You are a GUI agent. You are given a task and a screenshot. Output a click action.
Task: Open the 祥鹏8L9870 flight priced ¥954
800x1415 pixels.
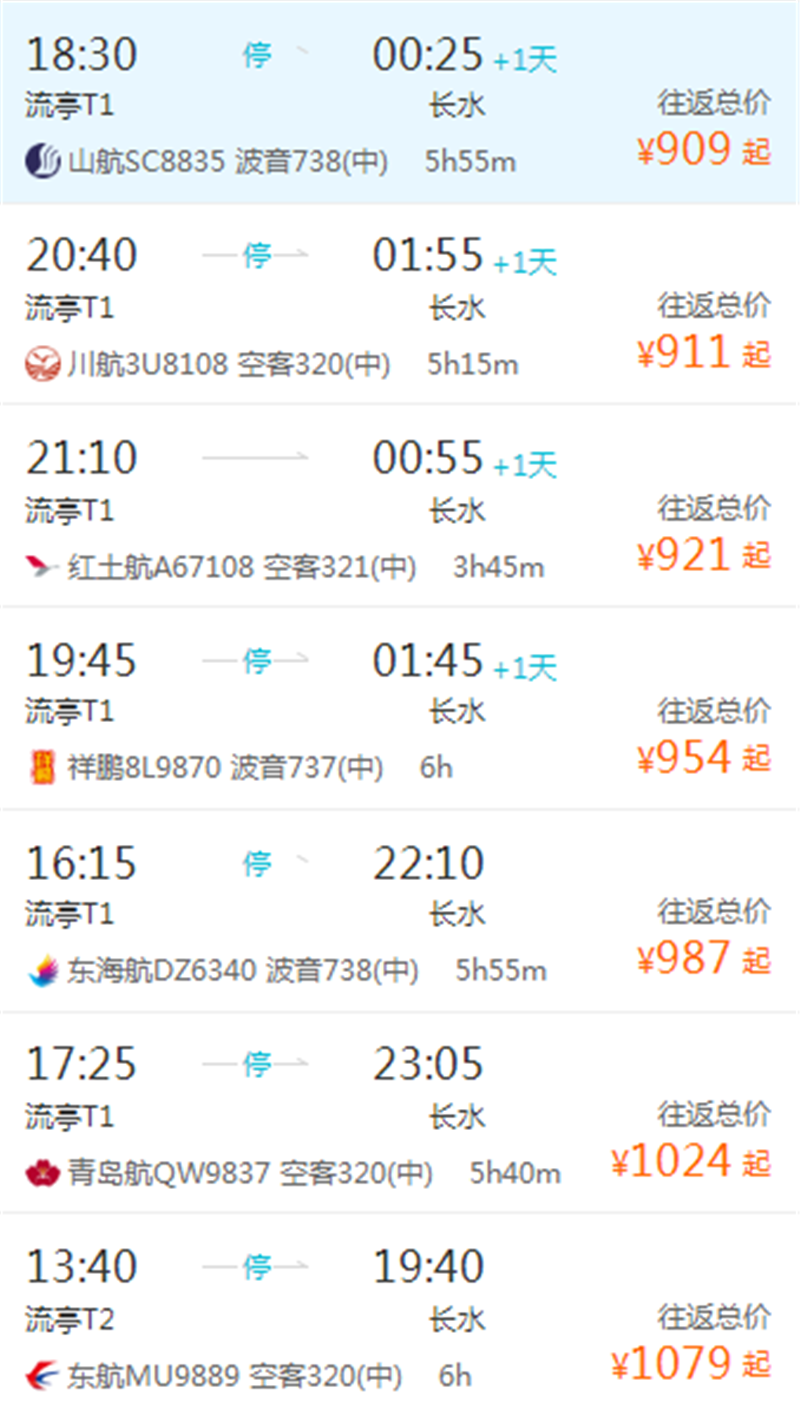400,709
